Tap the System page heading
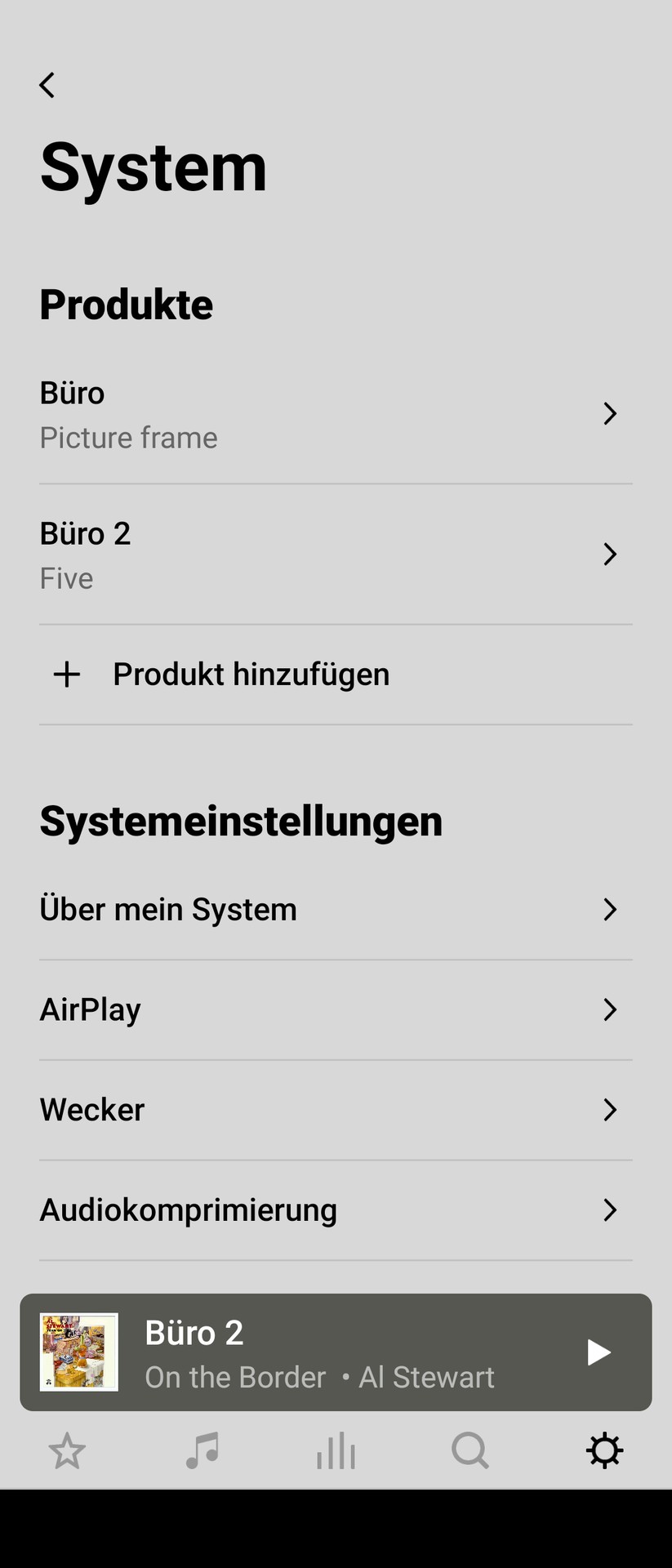 [x=154, y=167]
